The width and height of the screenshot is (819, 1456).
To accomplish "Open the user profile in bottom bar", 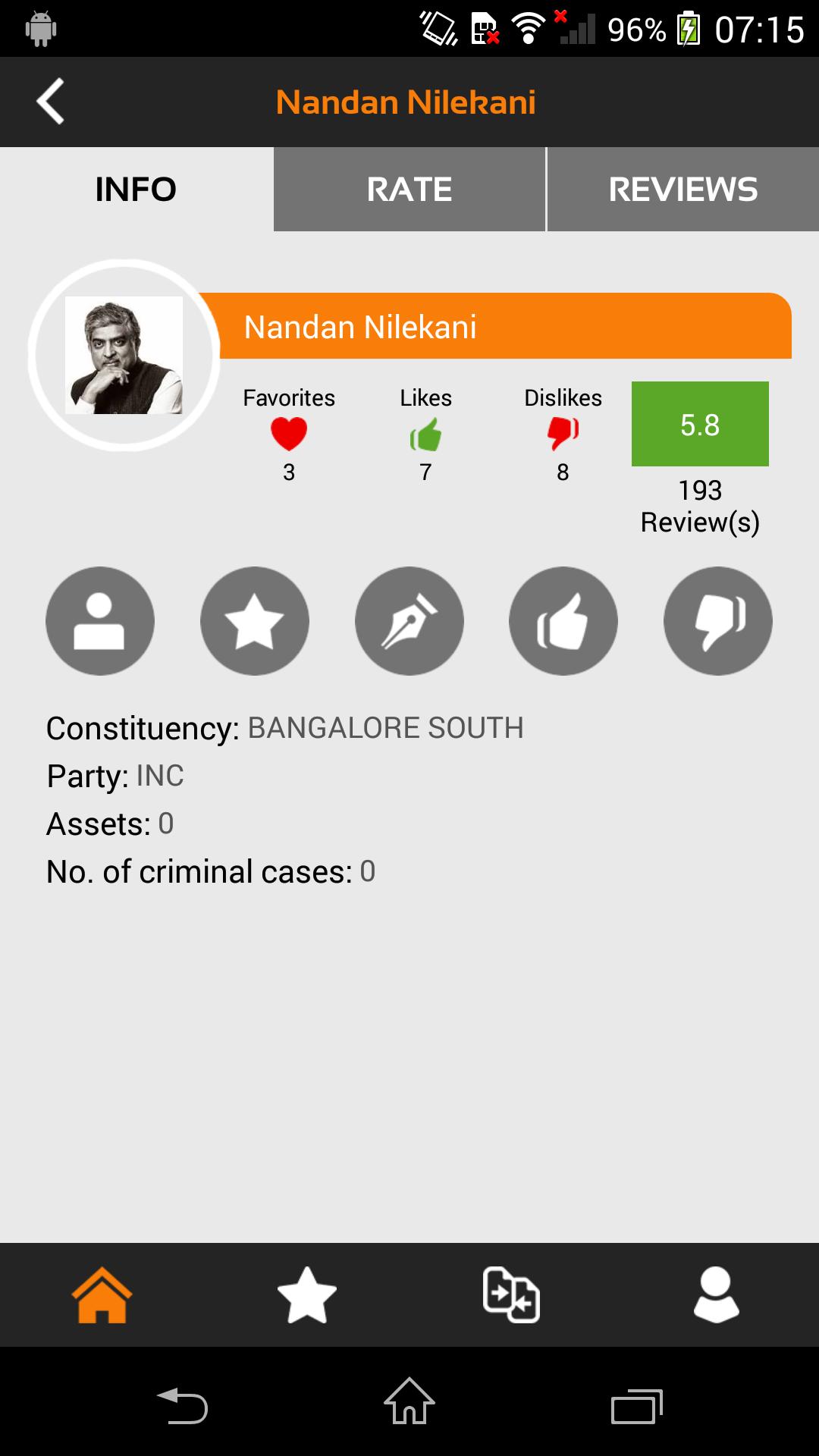I will (717, 1295).
